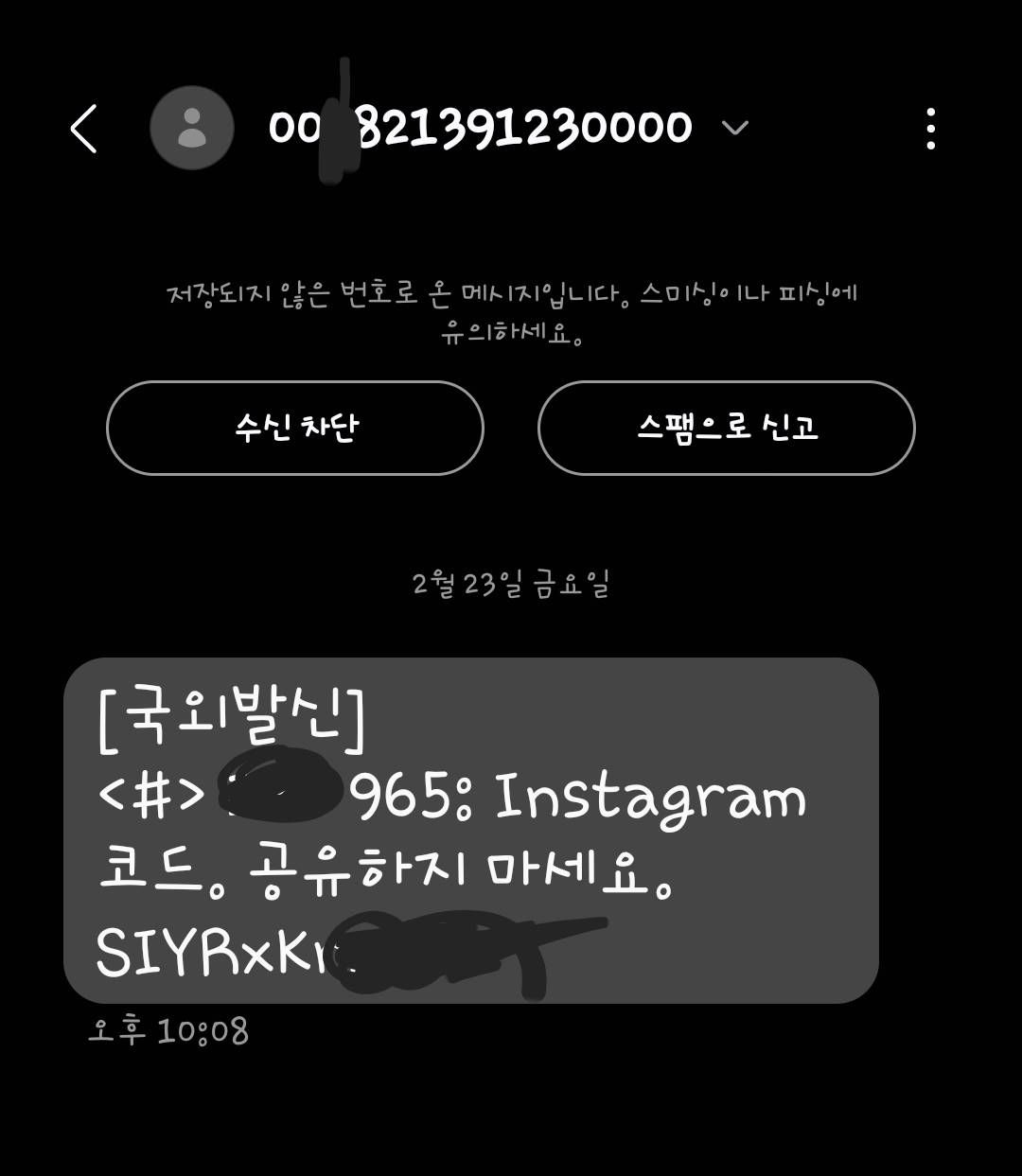Tap the "수신 차단" block button

tap(294, 429)
